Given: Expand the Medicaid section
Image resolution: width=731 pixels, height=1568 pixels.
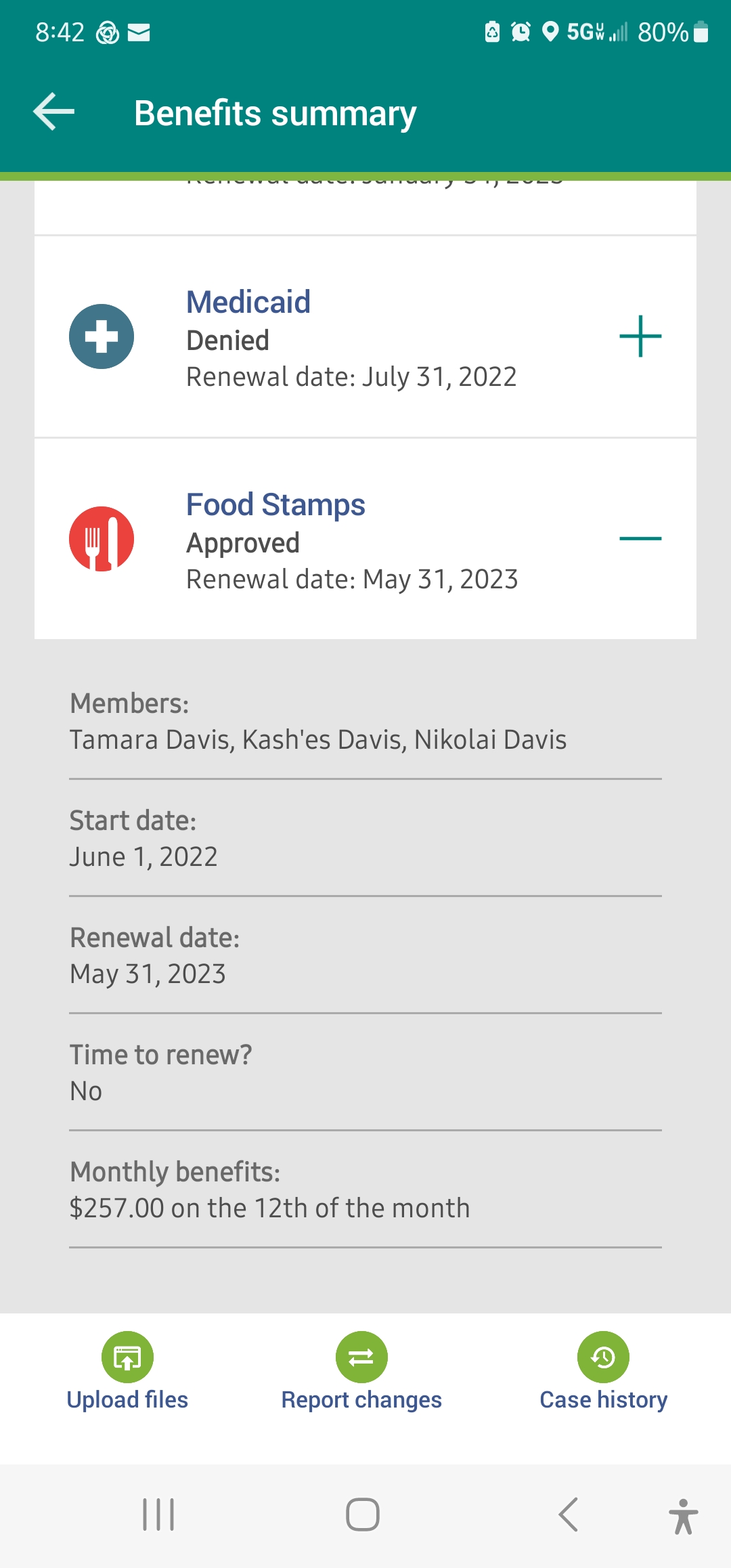Looking at the screenshot, I should 640,336.
